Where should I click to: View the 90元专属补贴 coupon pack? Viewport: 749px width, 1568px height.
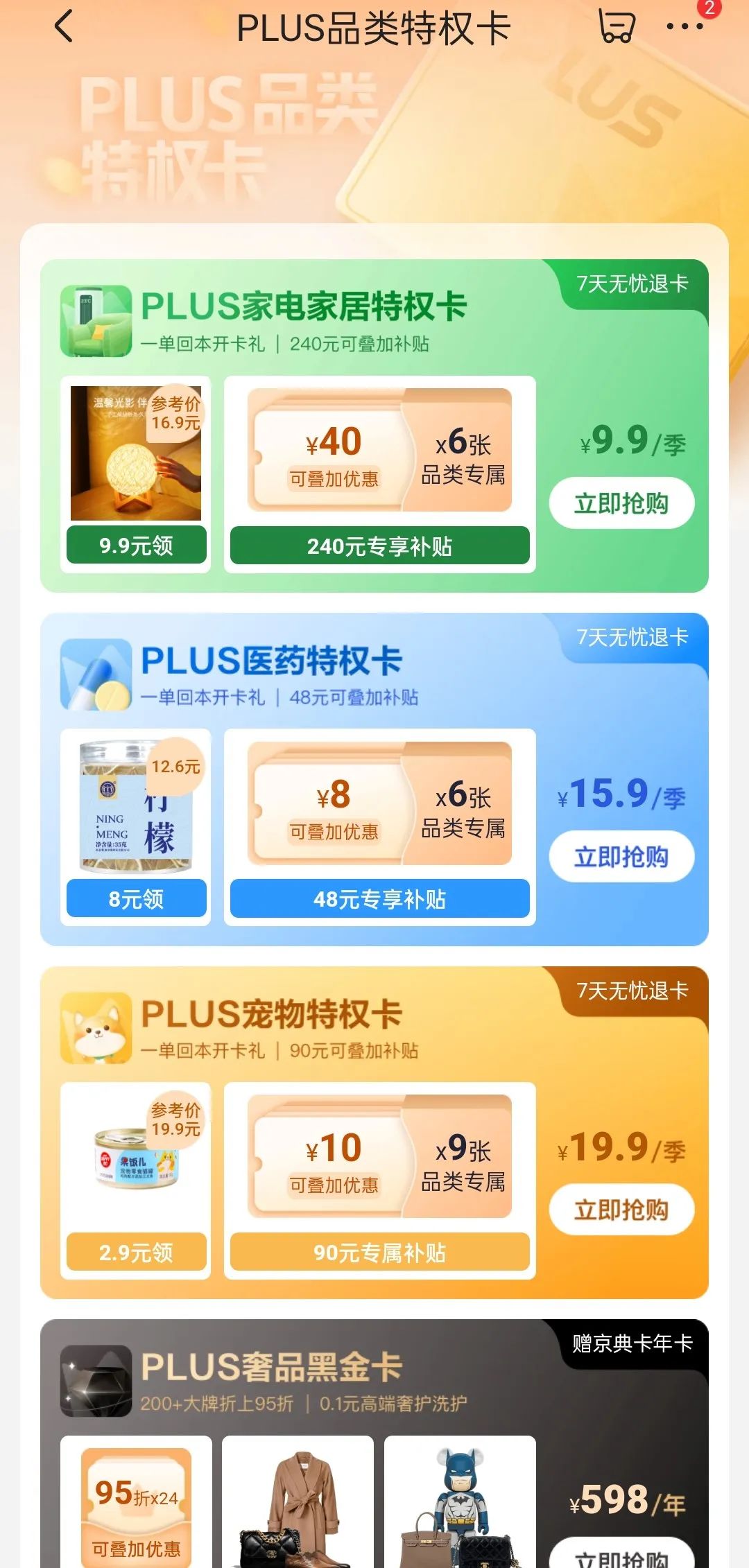(x=379, y=1253)
